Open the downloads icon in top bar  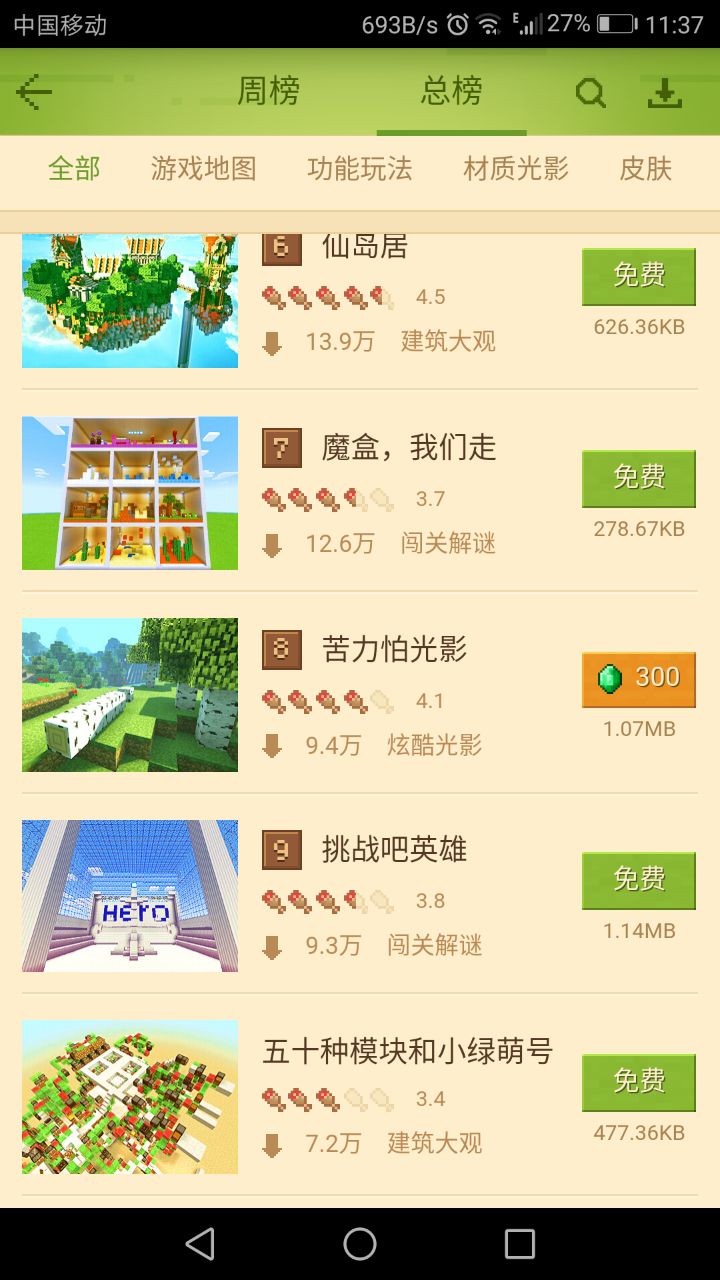click(664, 93)
